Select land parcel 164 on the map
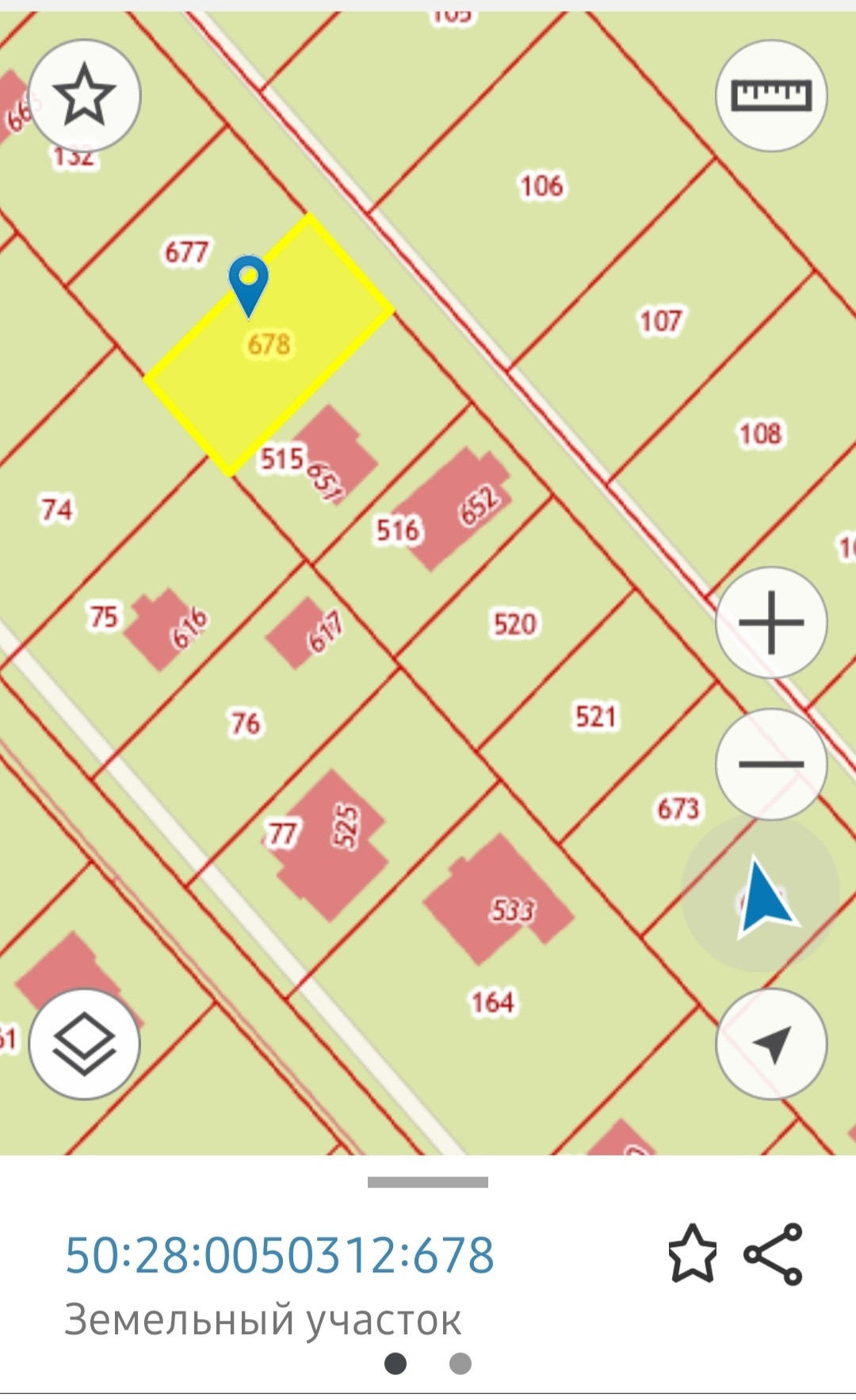This screenshot has height=1400, width=856. (493, 1002)
